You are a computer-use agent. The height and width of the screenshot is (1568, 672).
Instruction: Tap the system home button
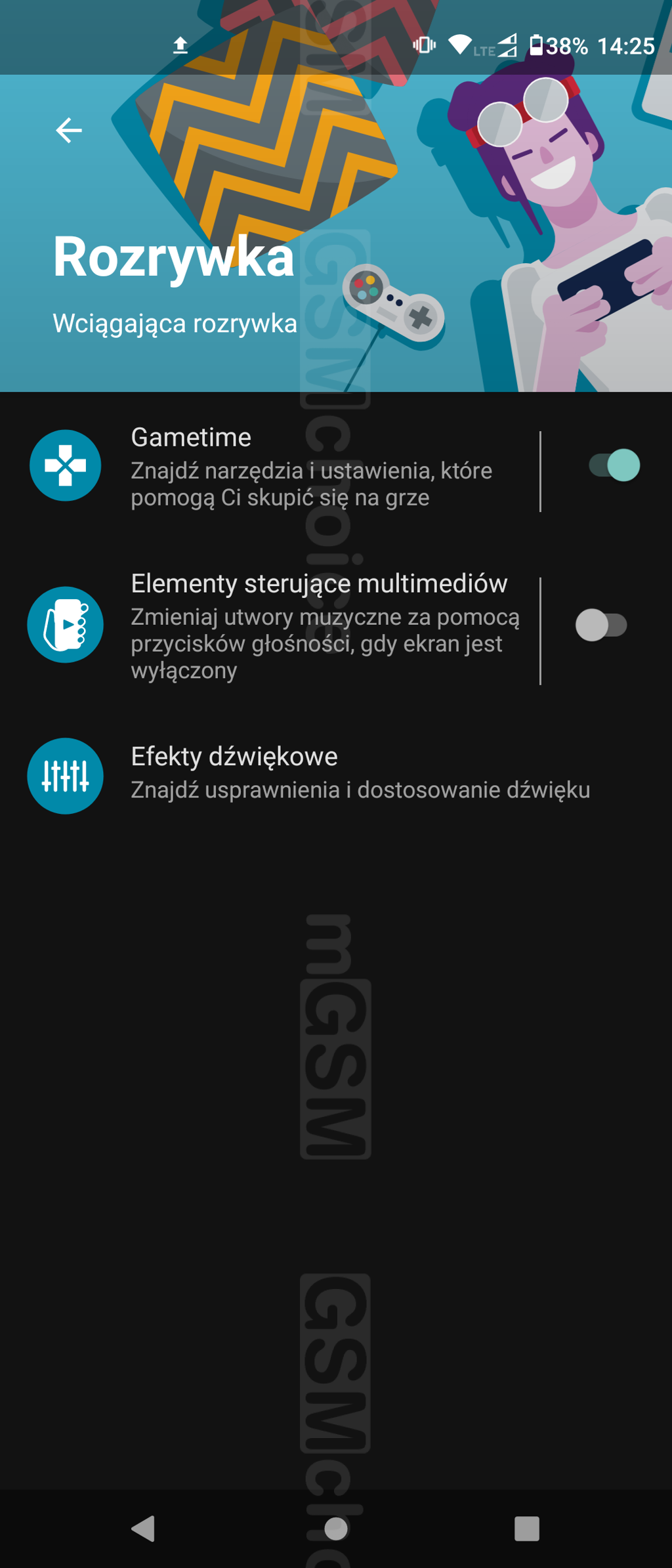(x=336, y=1529)
